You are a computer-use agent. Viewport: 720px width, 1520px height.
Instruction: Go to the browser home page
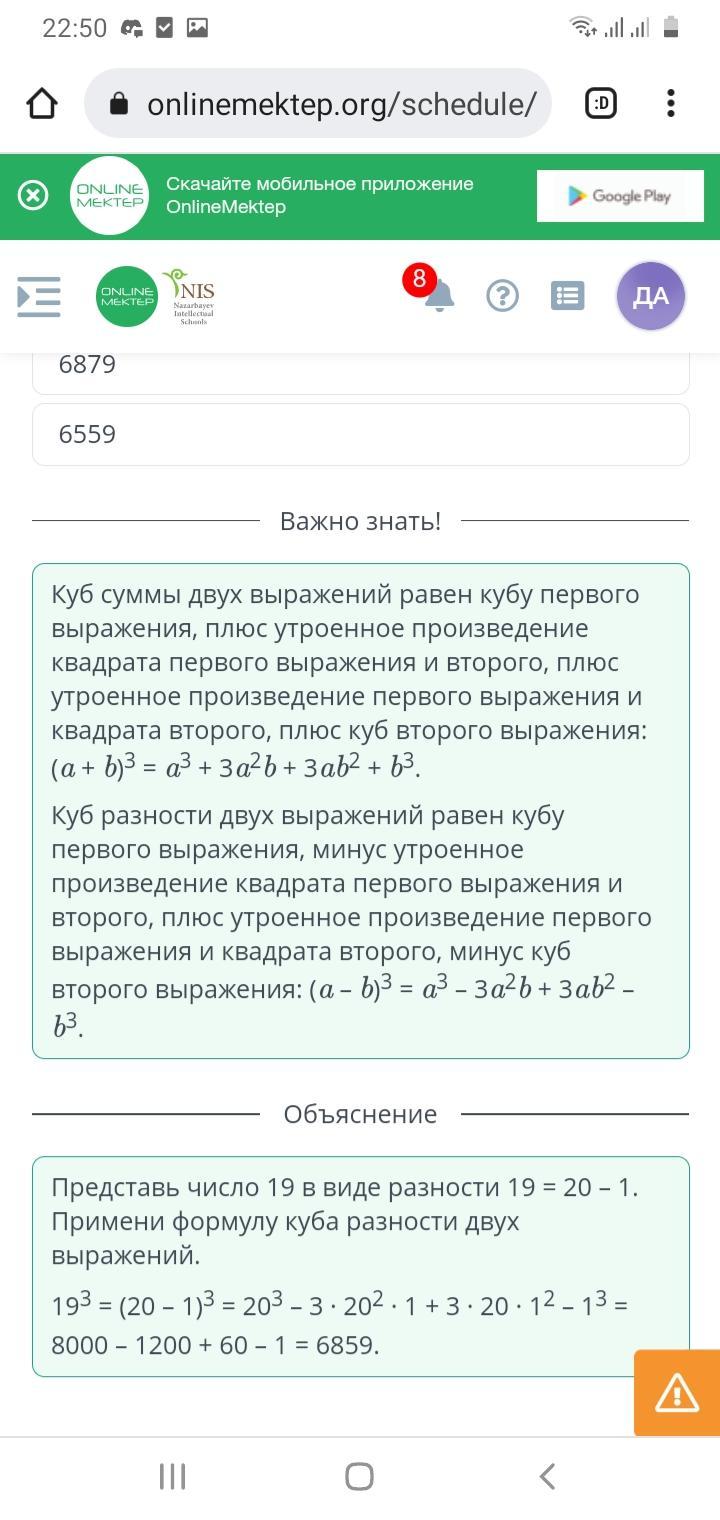coord(42,104)
